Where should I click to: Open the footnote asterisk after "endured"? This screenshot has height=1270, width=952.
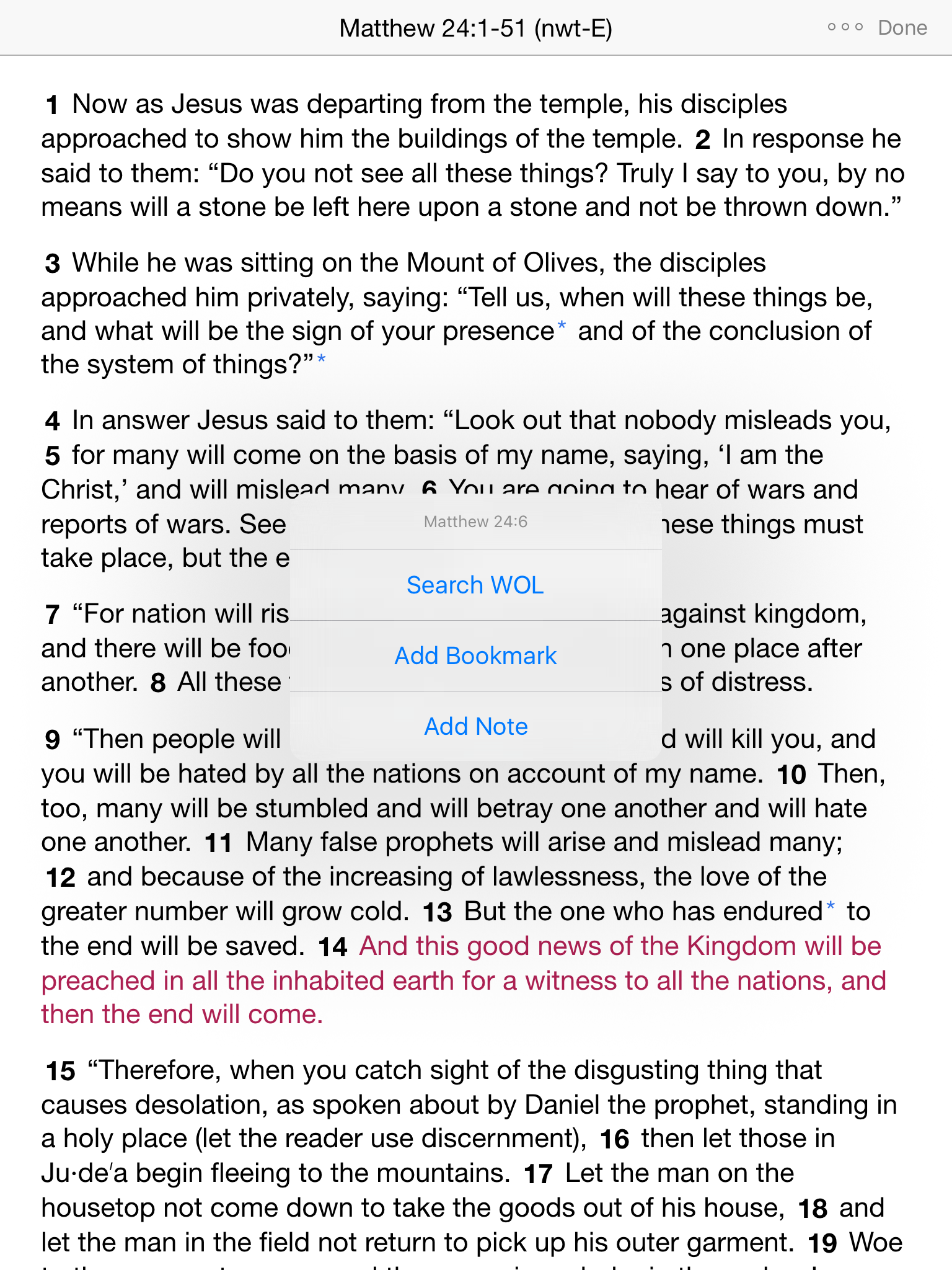coord(831,908)
